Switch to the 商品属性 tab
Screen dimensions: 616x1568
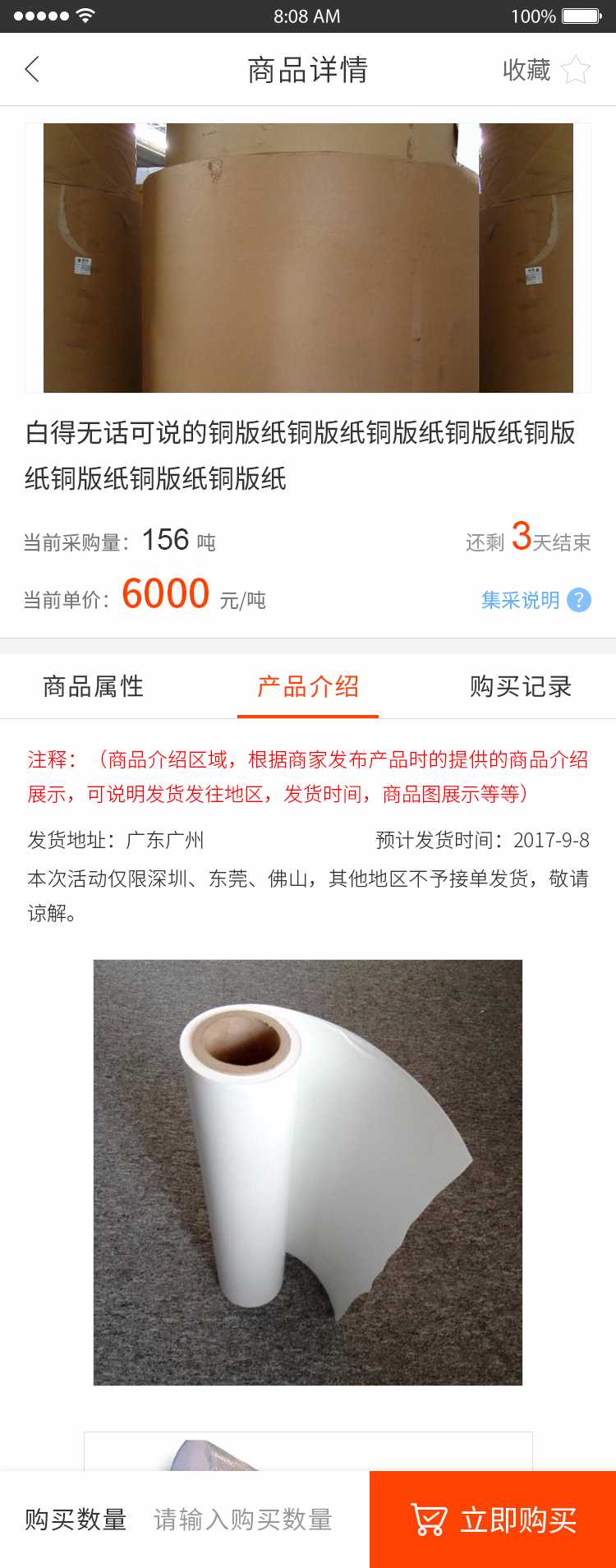point(94,686)
